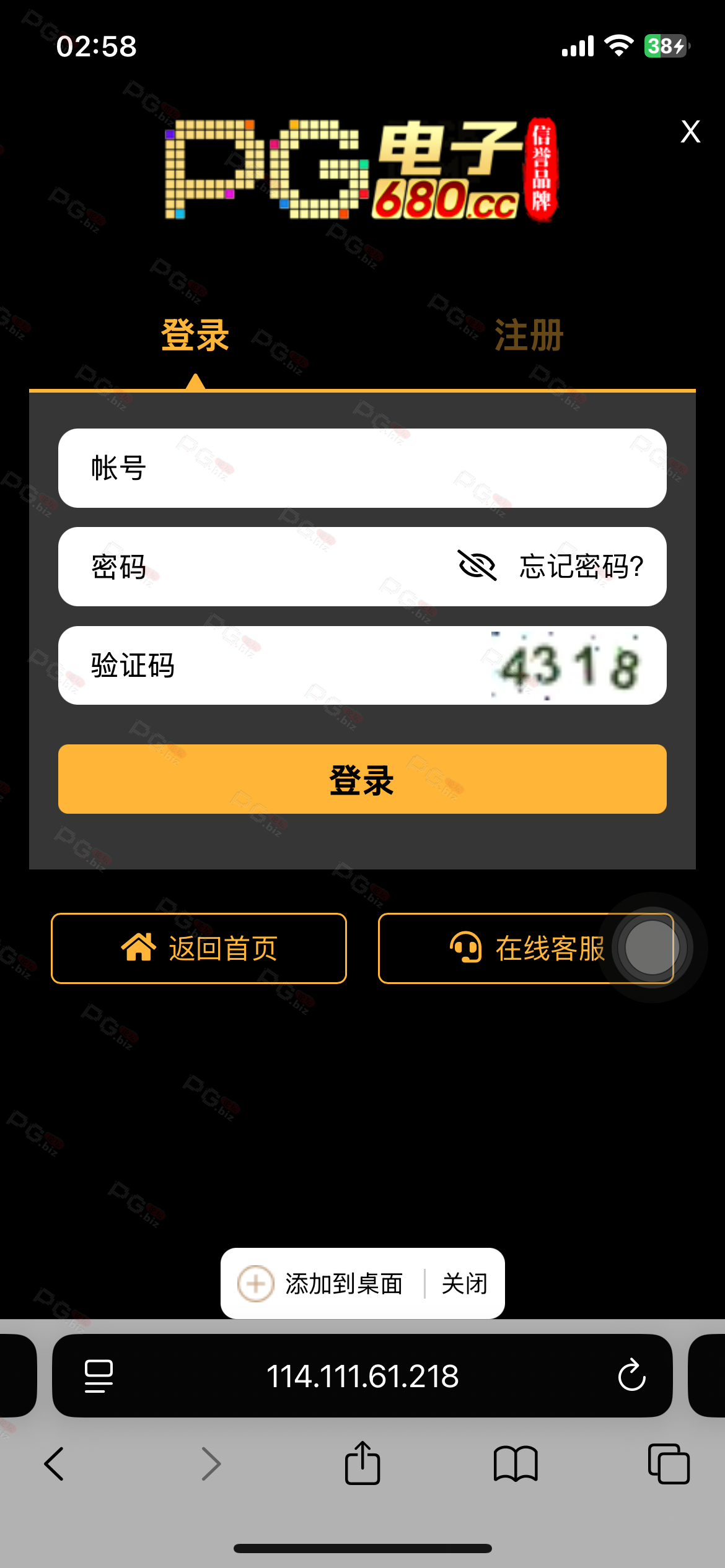Viewport: 725px width, 1568px height.
Task: Select the 登录 tab
Action: tap(195, 336)
